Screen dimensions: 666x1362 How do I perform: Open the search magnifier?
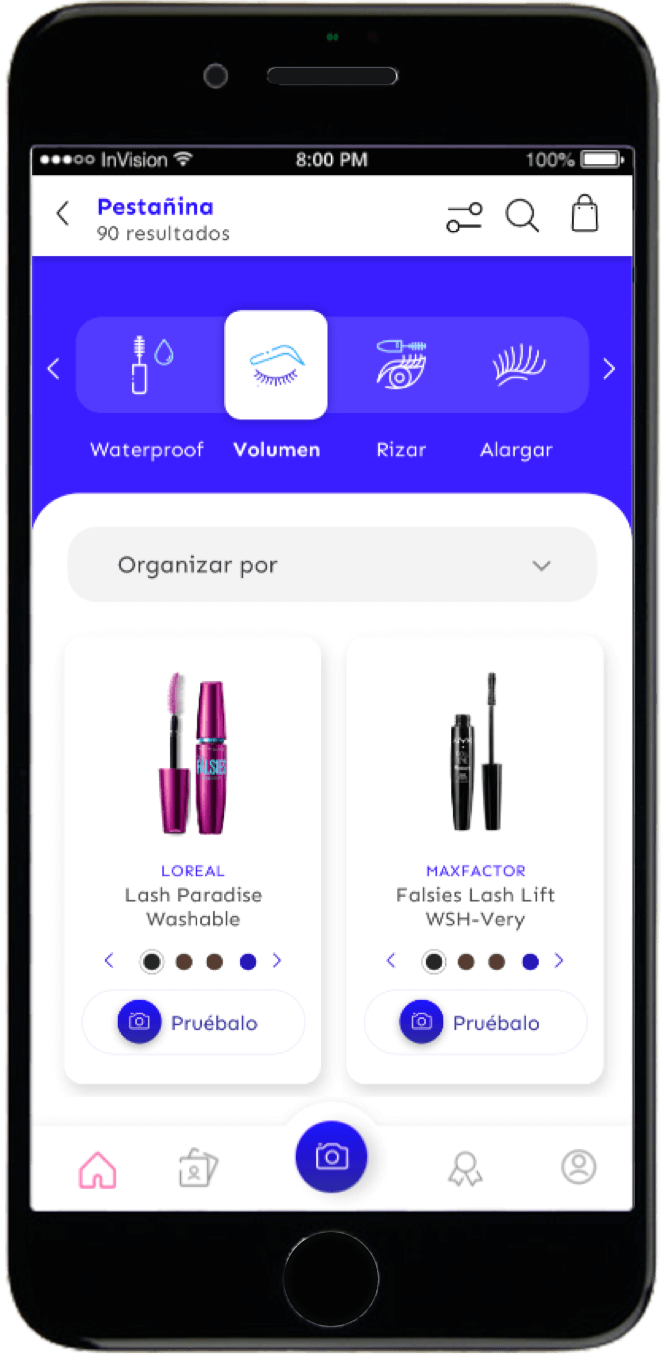(522, 215)
